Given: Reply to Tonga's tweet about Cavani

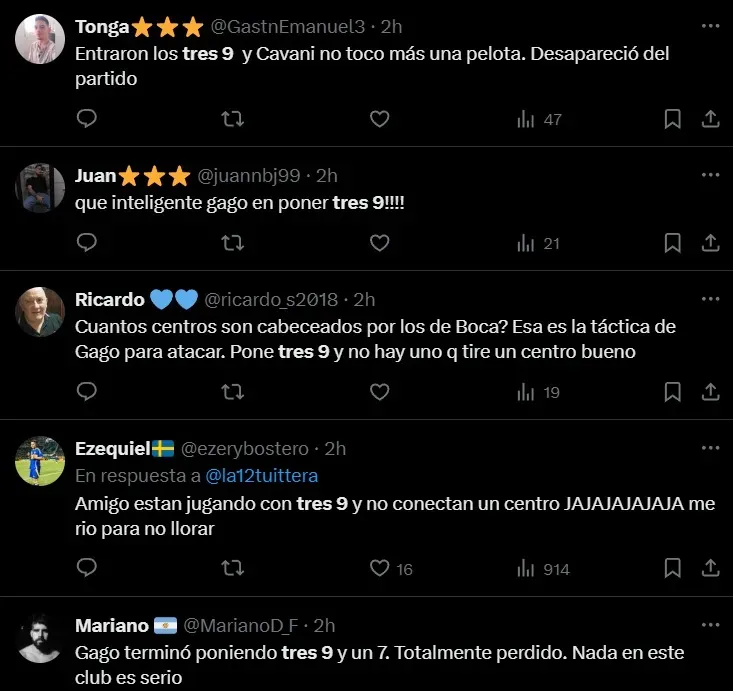Looking at the screenshot, I should click(x=87, y=119).
